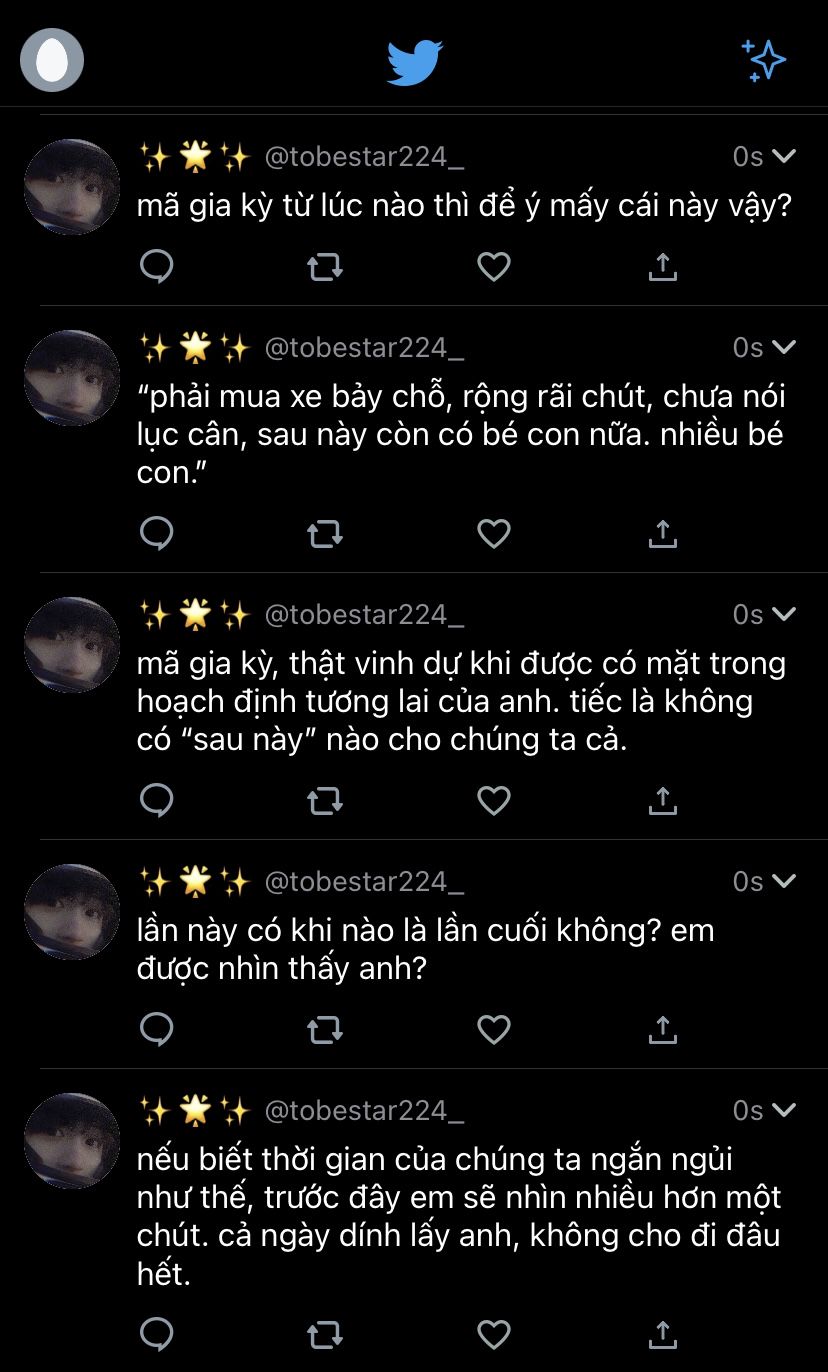Like the tweet about "thật vinh dự khi được có mặt"

pos(493,800)
